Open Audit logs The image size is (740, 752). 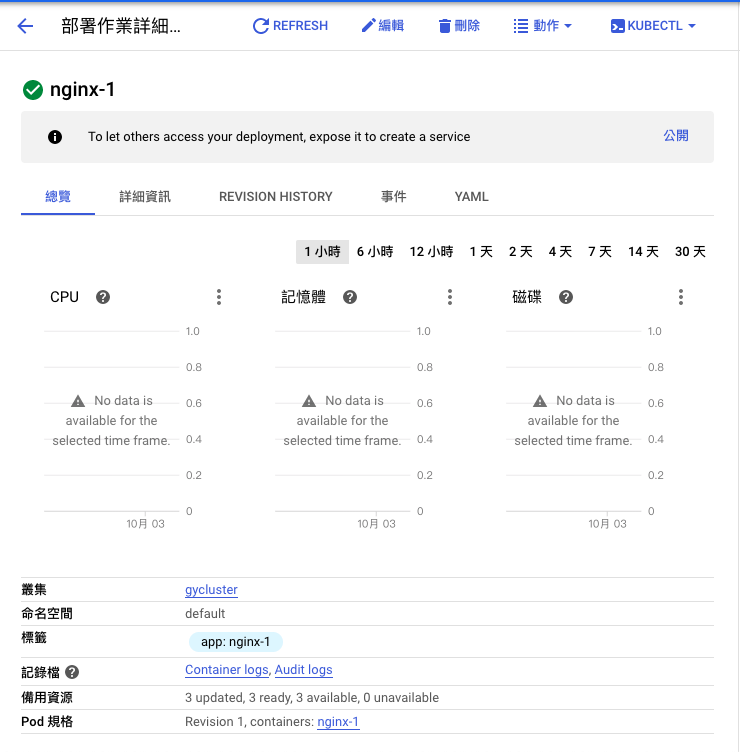point(303,670)
